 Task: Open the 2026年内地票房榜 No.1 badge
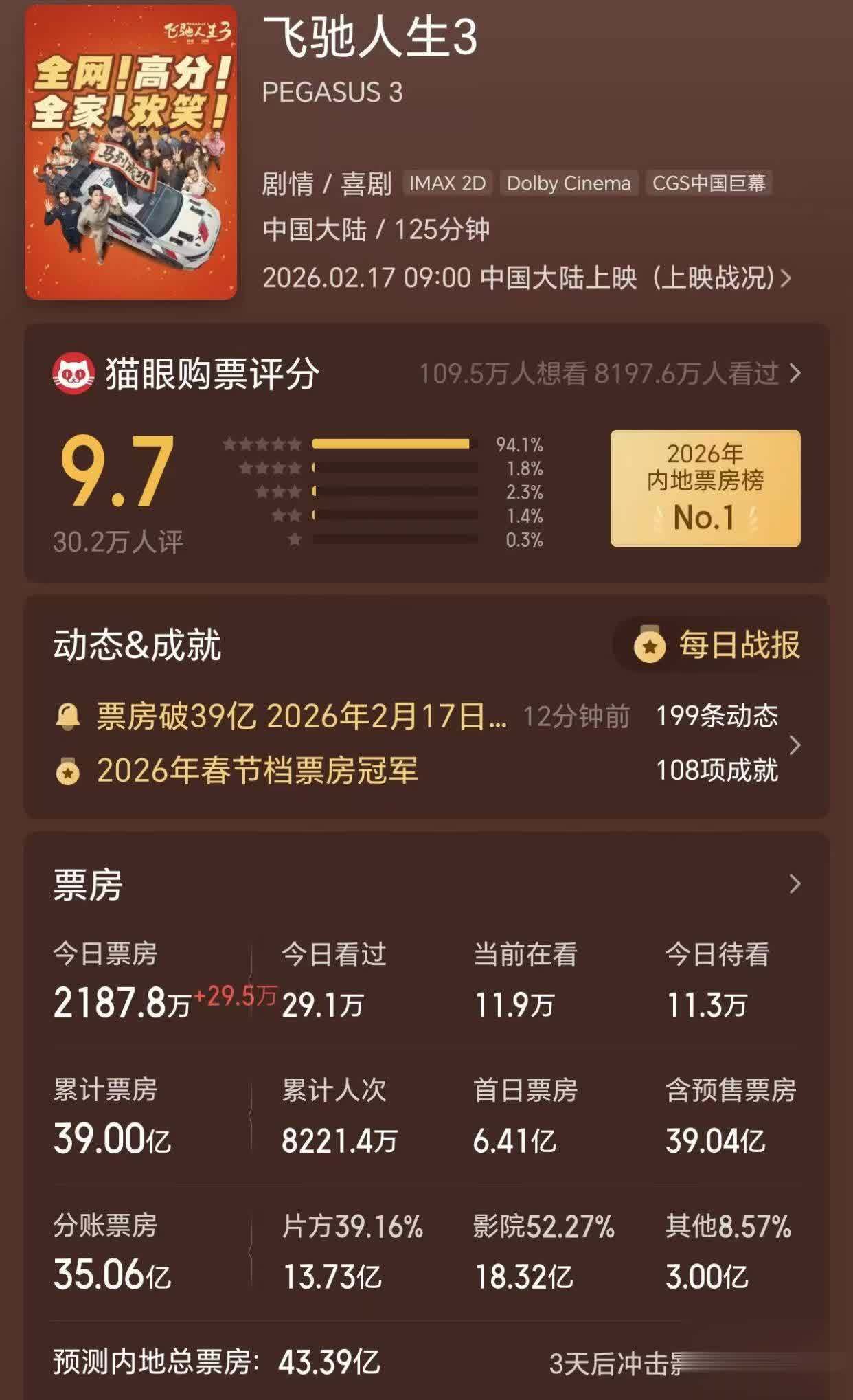point(705,488)
